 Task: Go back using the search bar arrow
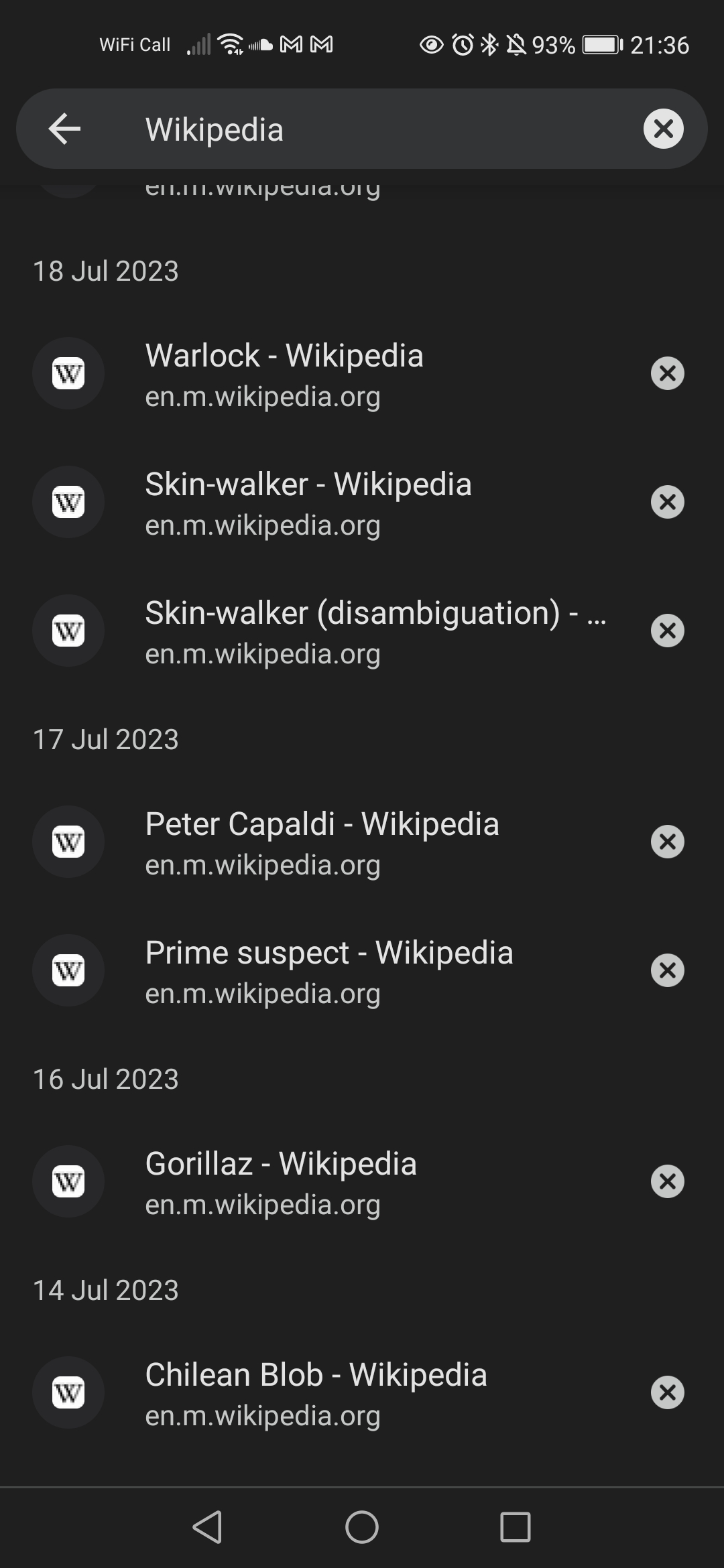(x=65, y=129)
